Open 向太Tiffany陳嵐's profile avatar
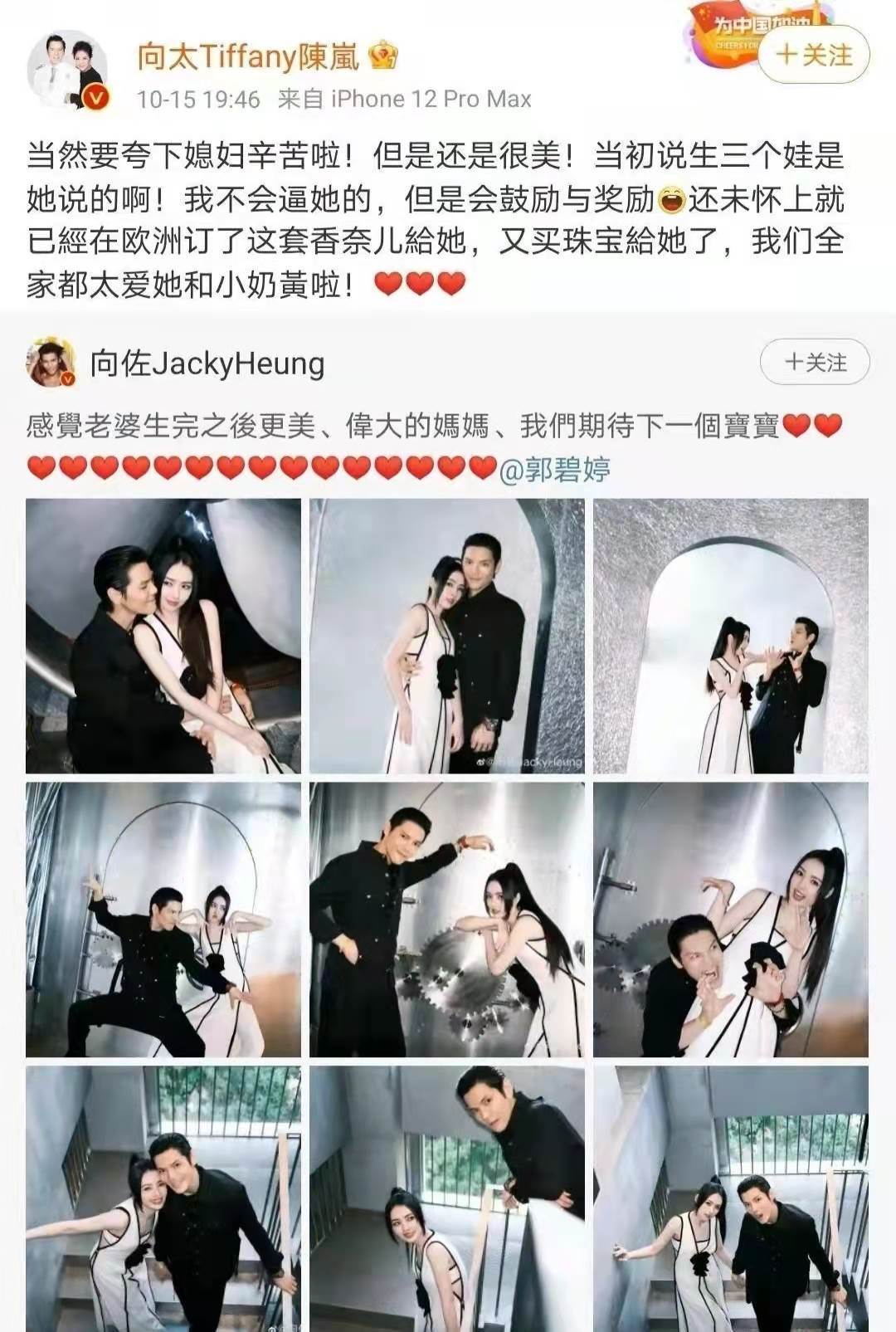The height and width of the screenshot is (1332, 896). click(67, 71)
